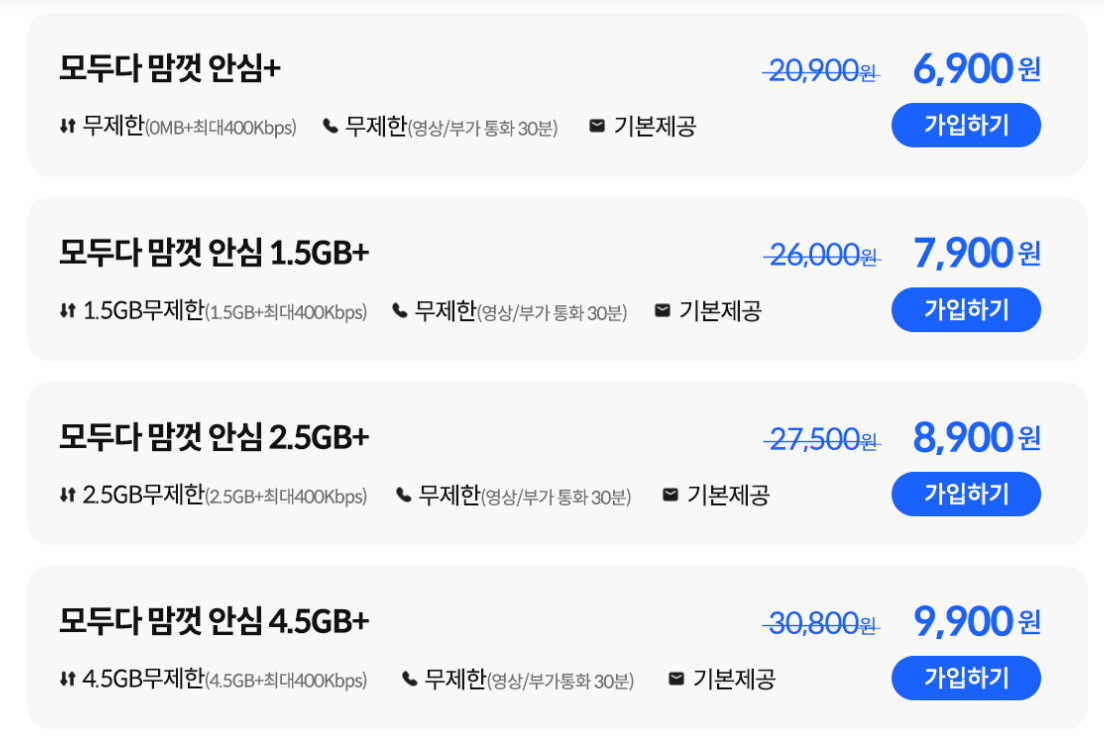This screenshot has width=1104, height=741.
Task: View details of 모두다 맘껏 안심 1.5GB+
Action: 214,253
